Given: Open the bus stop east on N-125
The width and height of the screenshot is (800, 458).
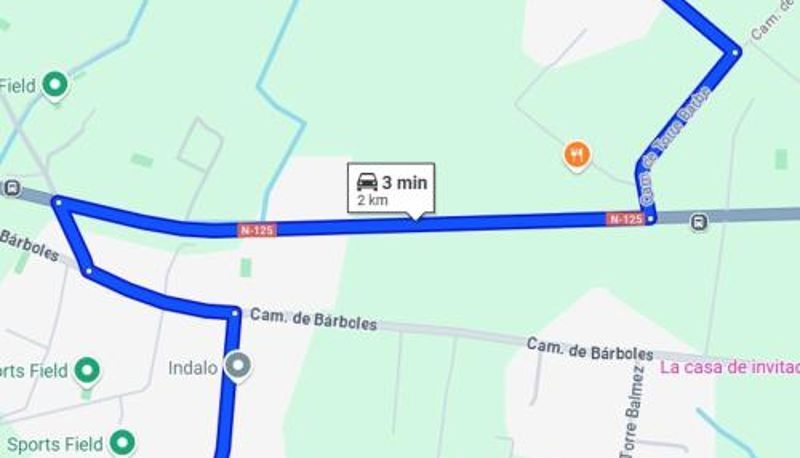Looking at the screenshot, I should coord(699,222).
